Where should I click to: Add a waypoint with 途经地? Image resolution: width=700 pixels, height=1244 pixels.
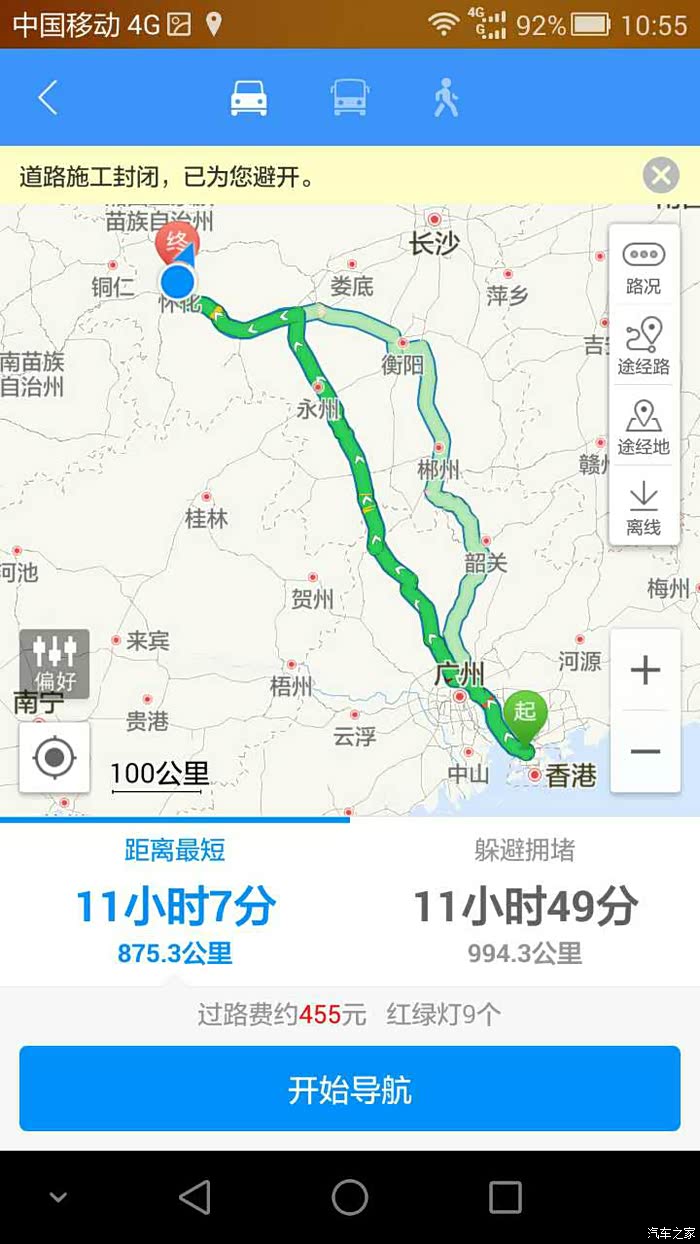pyautogui.click(x=643, y=427)
